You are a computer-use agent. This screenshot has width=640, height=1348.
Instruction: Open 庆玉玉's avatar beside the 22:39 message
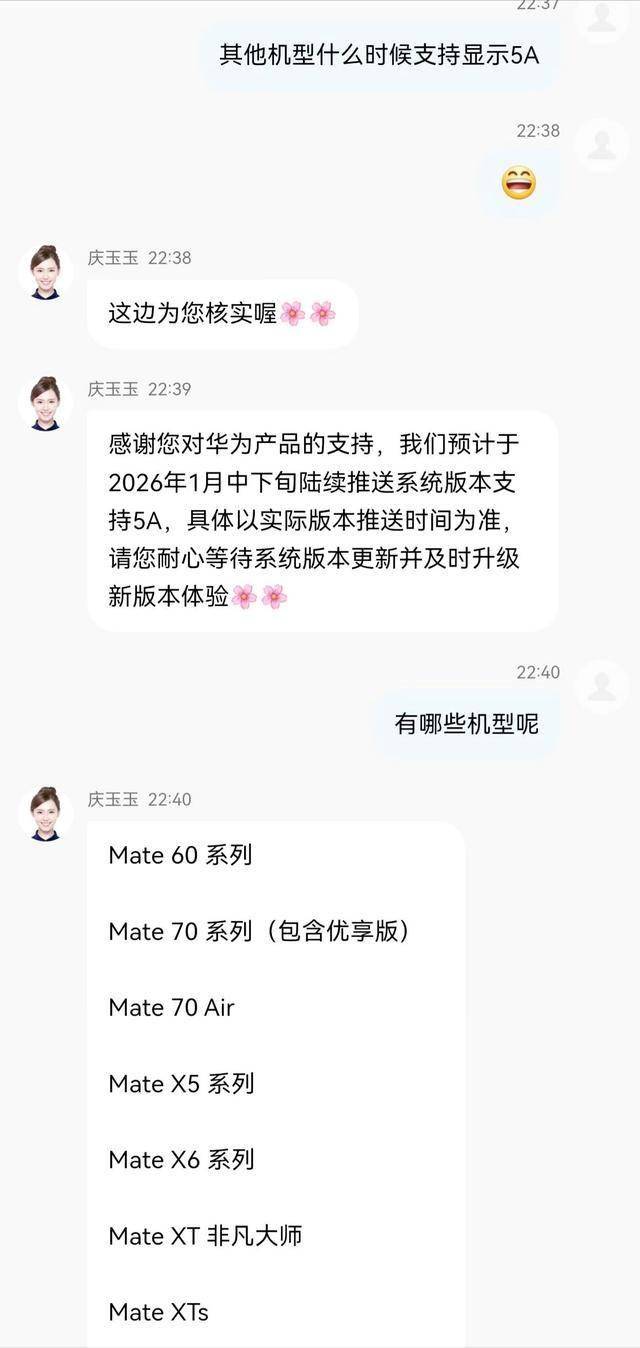(45, 403)
